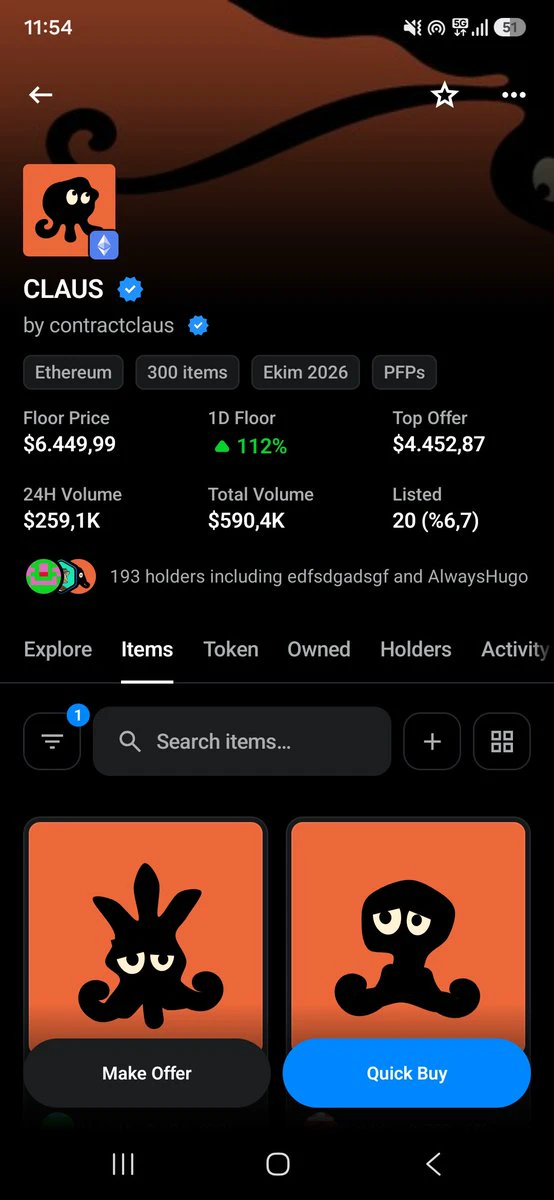Add CLAUS collection to favorites with star

[444, 95]
